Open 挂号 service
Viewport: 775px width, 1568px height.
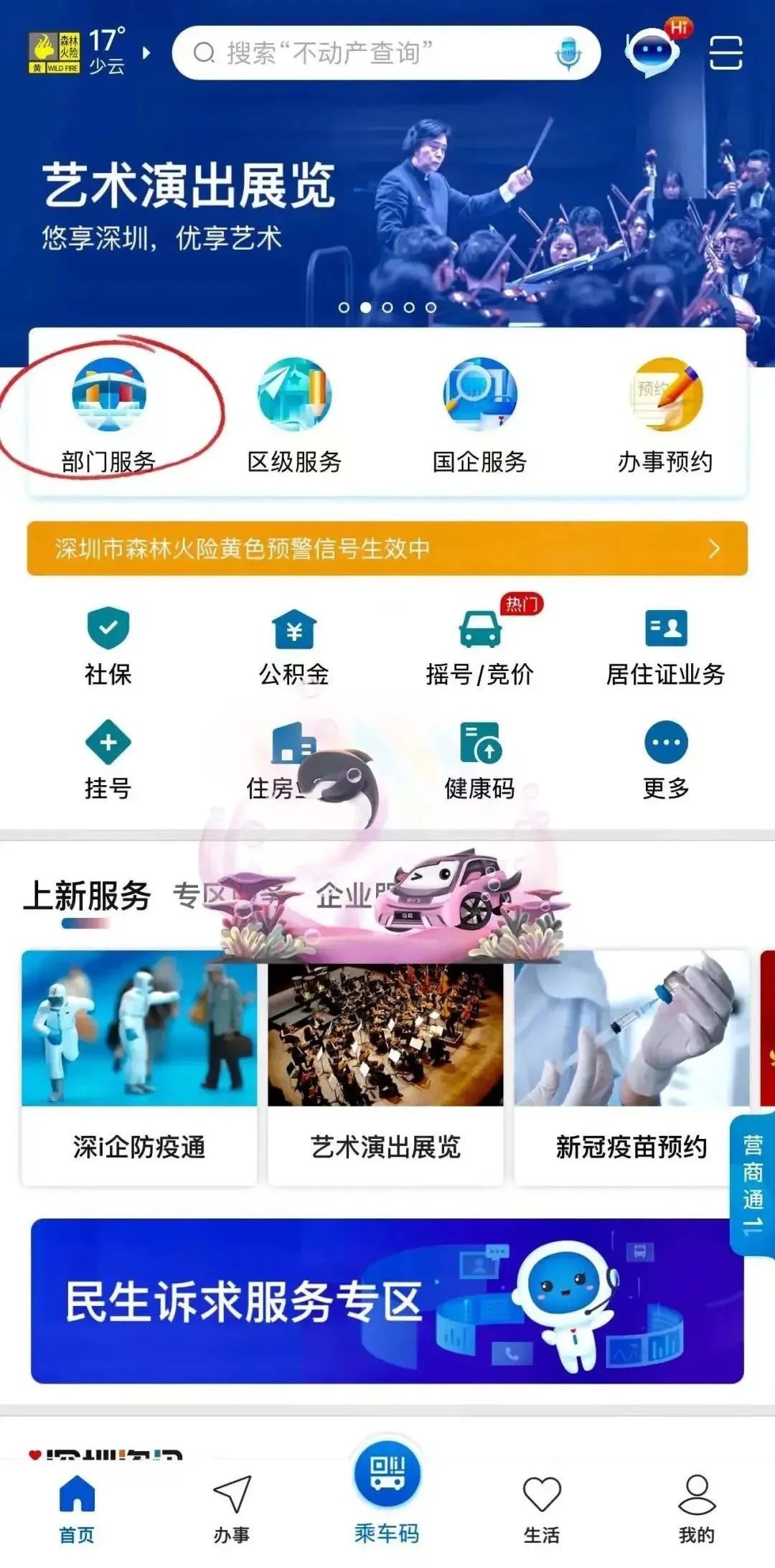point(108,761)
